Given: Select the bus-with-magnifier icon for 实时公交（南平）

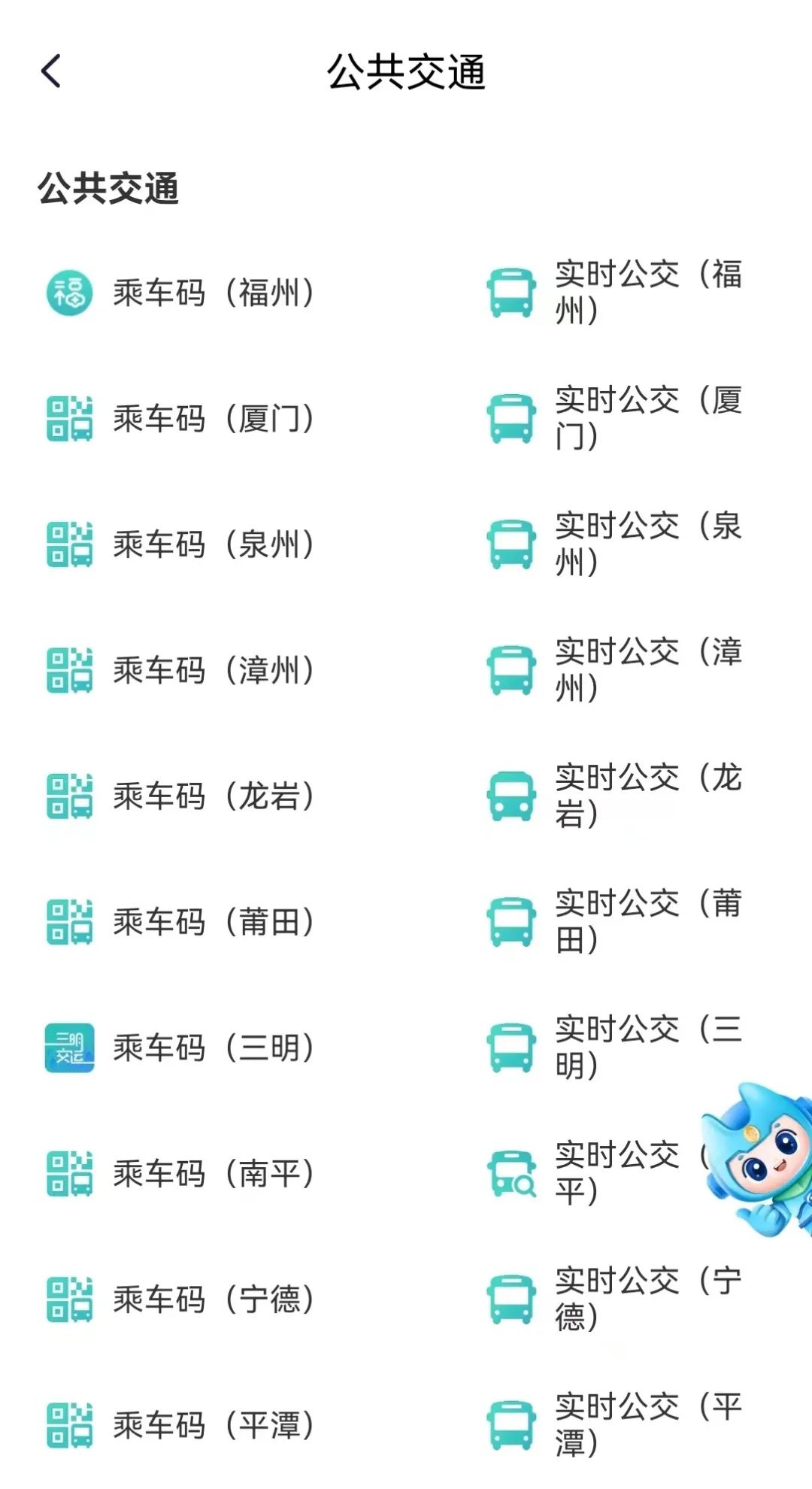Looking at the screenshot, I should 511,1173.
